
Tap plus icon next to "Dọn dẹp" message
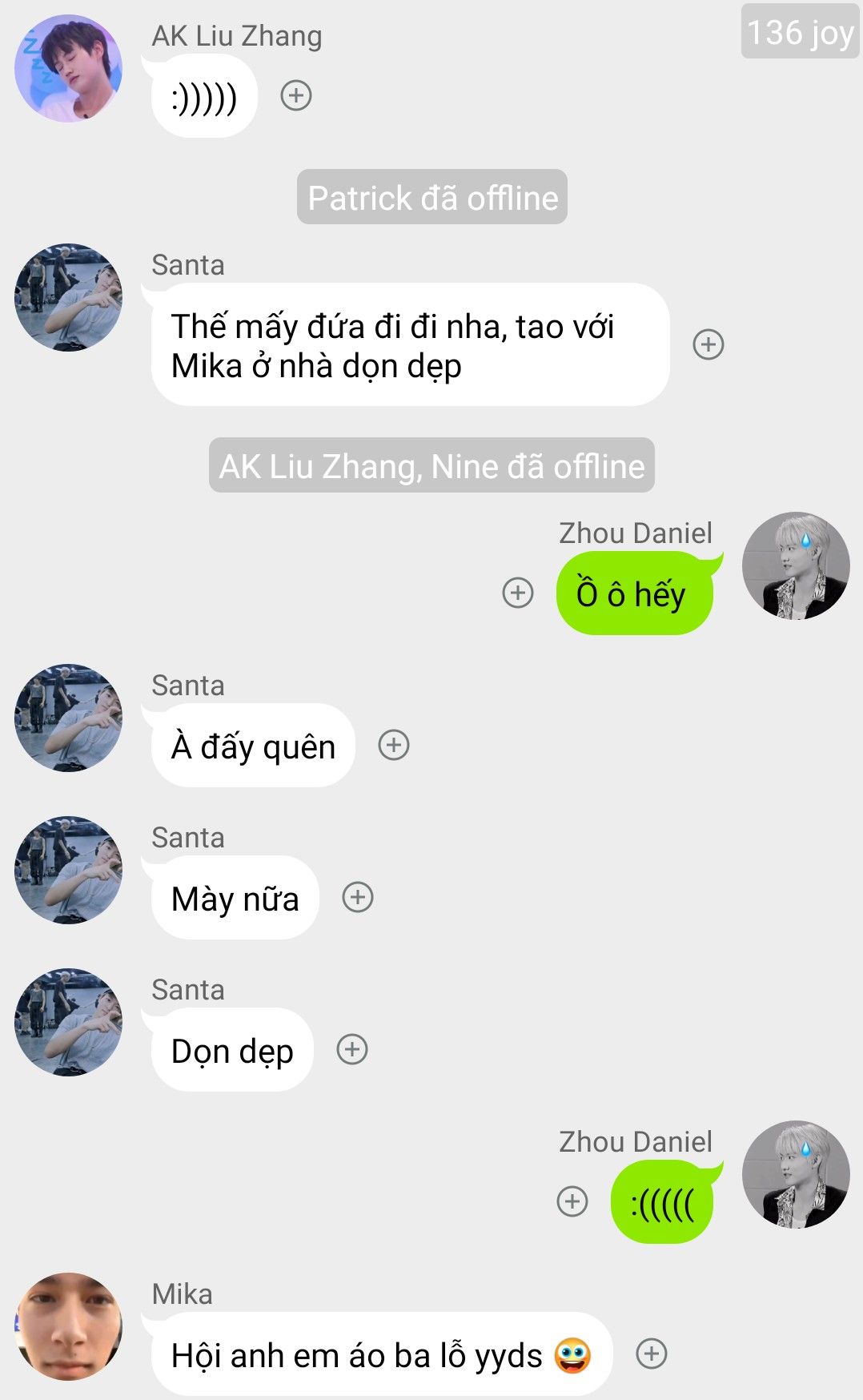click(x=351, y=1049)
